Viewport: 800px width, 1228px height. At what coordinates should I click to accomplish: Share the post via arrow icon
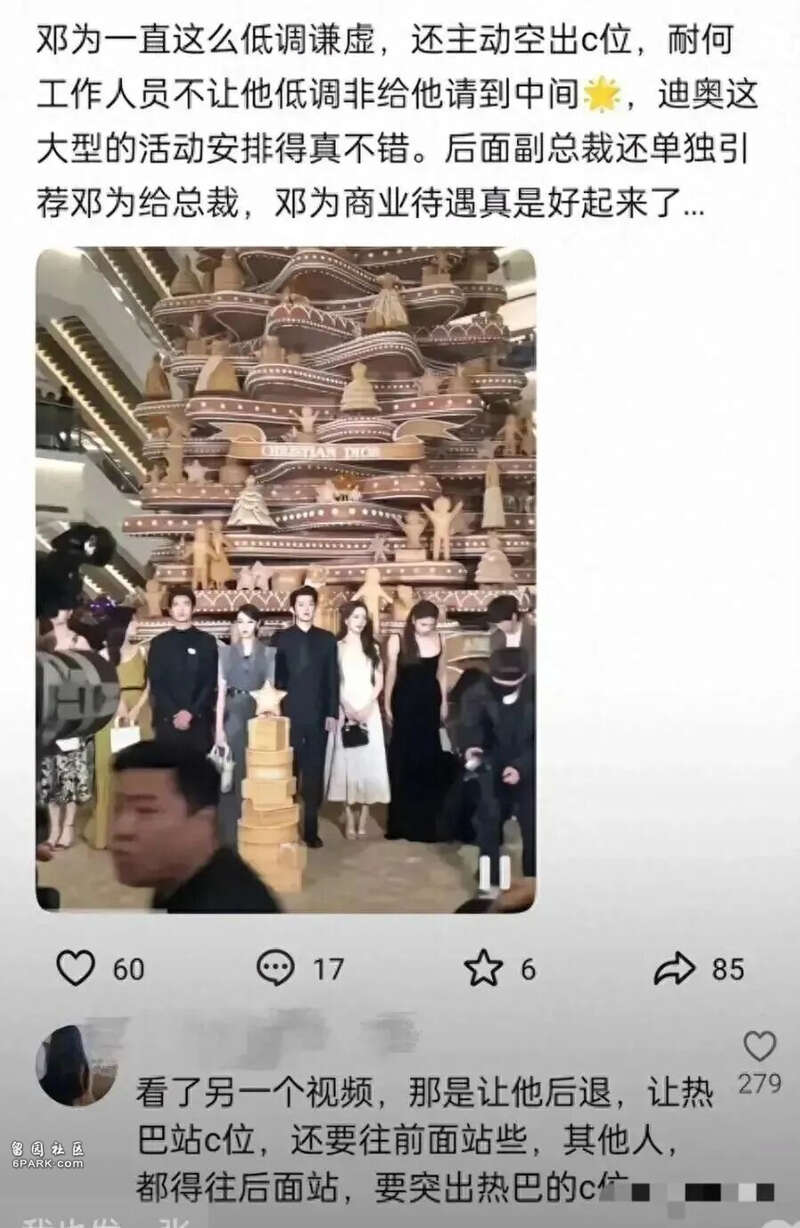tap(674, 968)
